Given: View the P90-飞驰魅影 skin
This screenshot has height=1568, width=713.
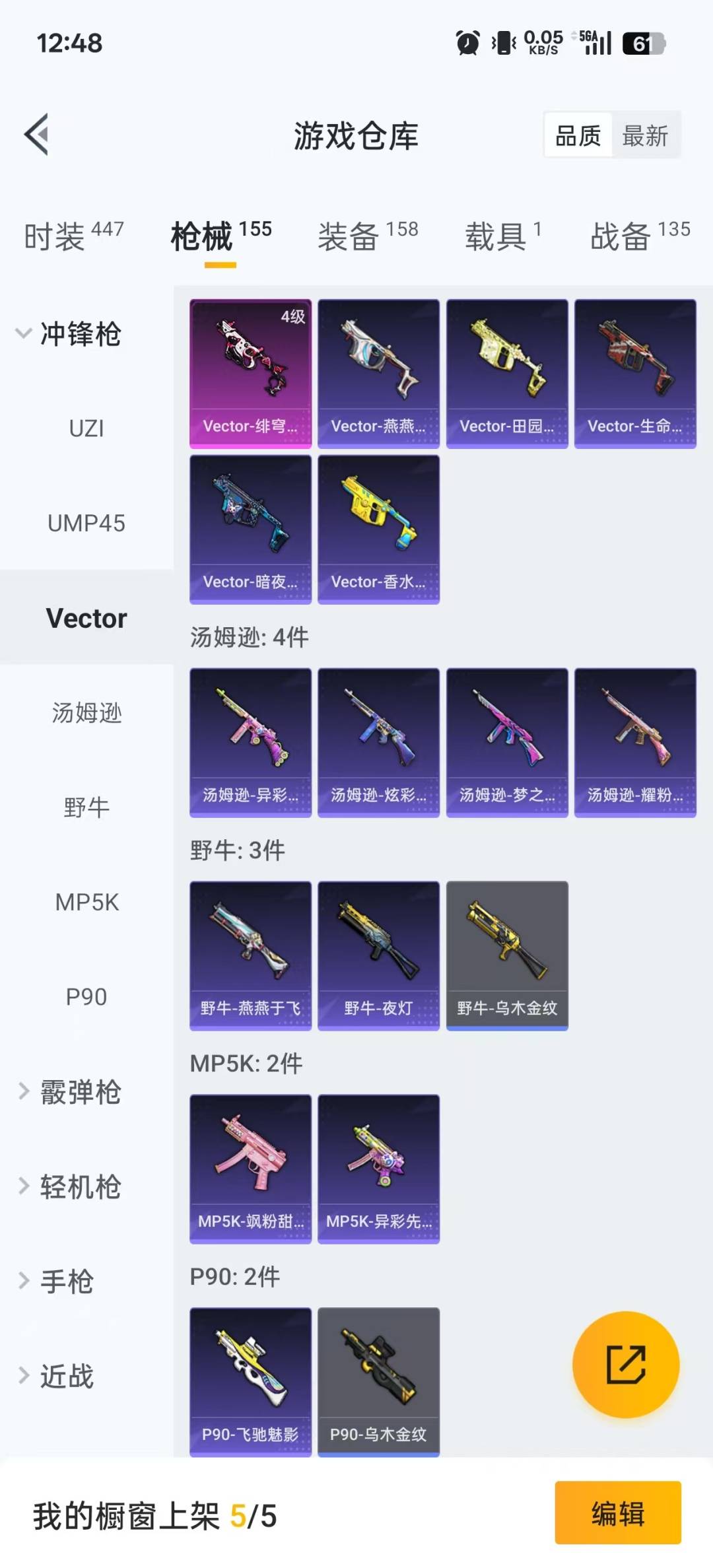Looking at the screenshot, I should coord(250,1382).
